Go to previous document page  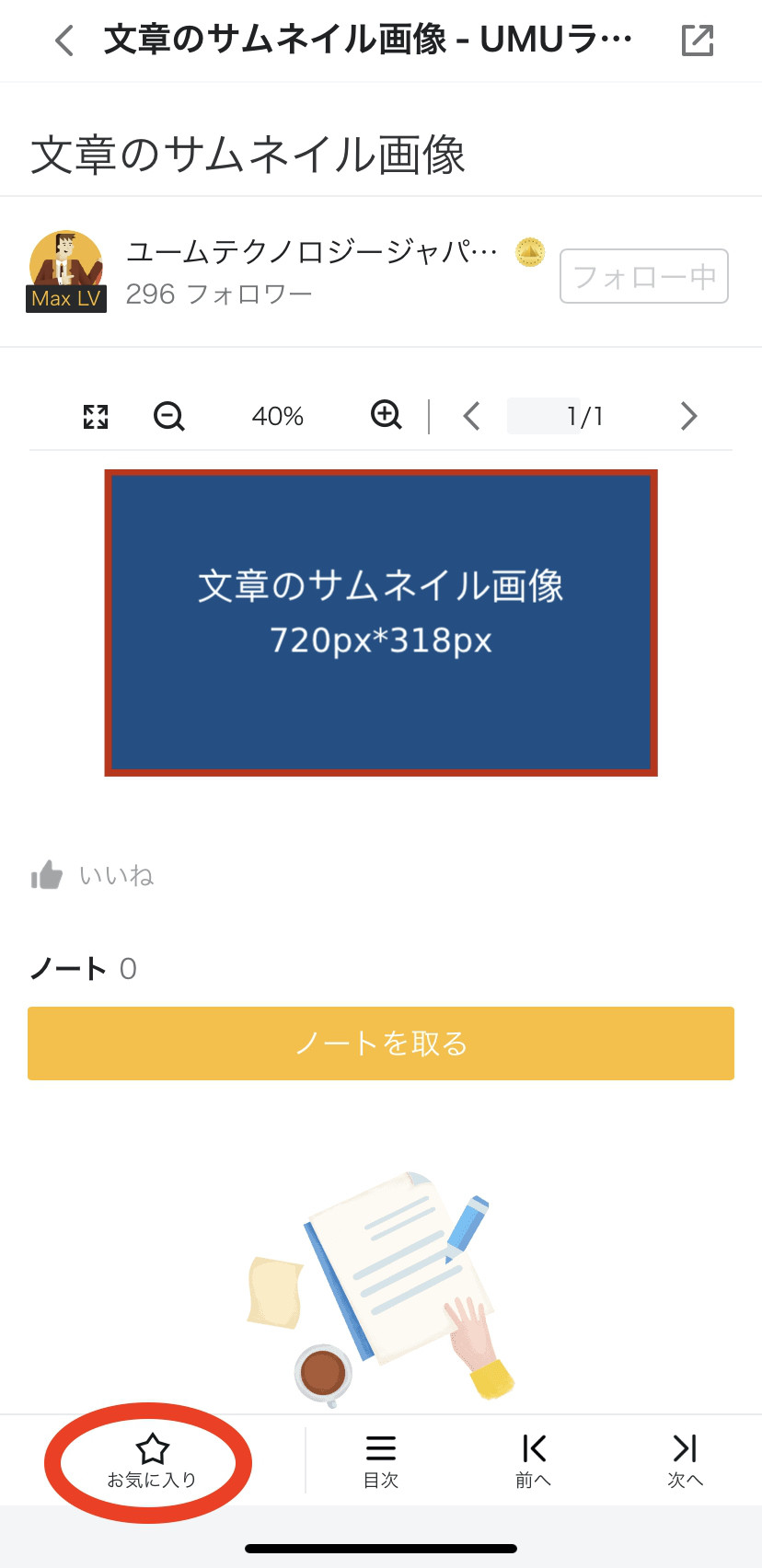click(x=471, y=417)
